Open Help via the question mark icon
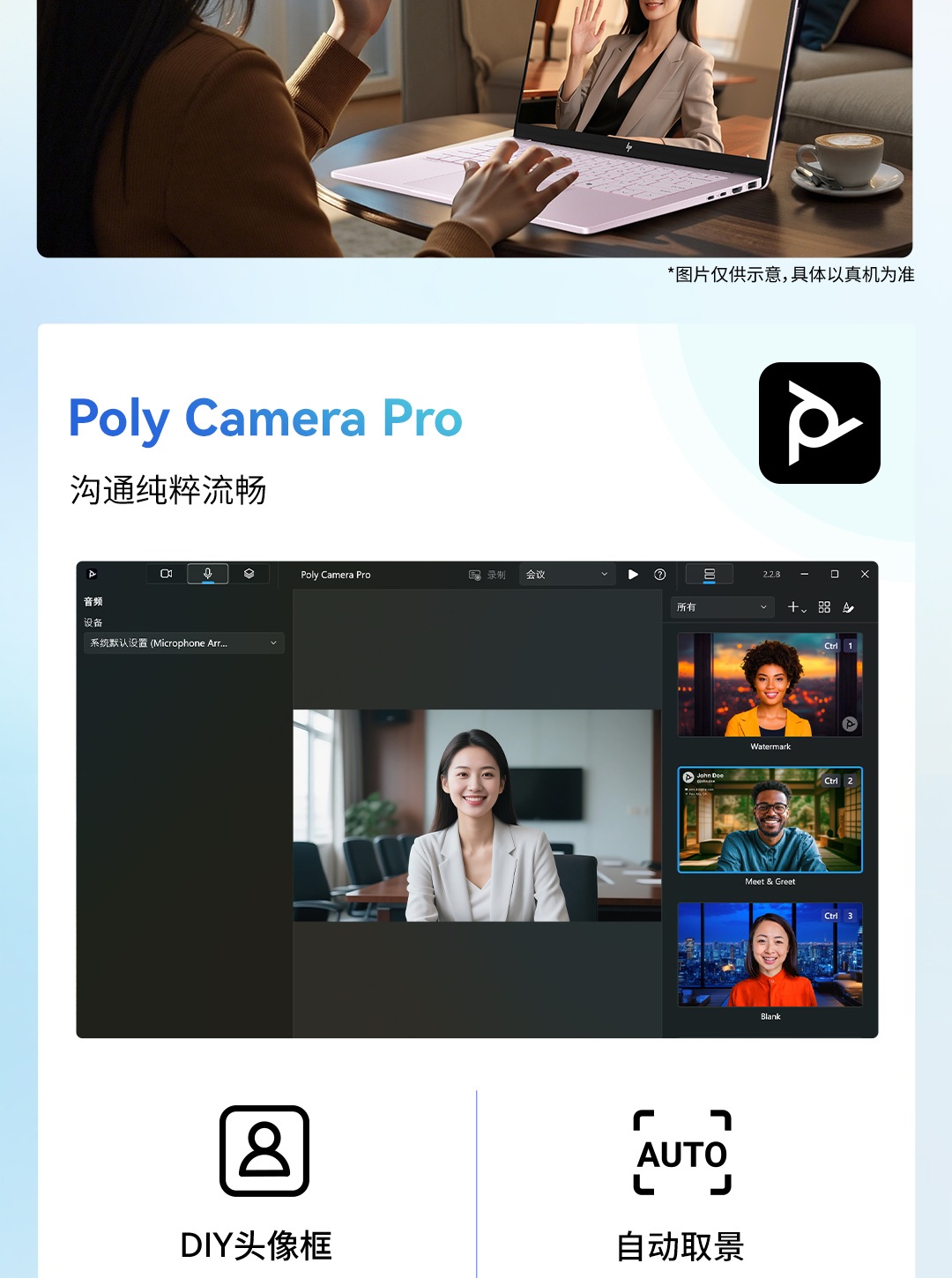This screenshot has width=952, height=1278. (660, 573)
